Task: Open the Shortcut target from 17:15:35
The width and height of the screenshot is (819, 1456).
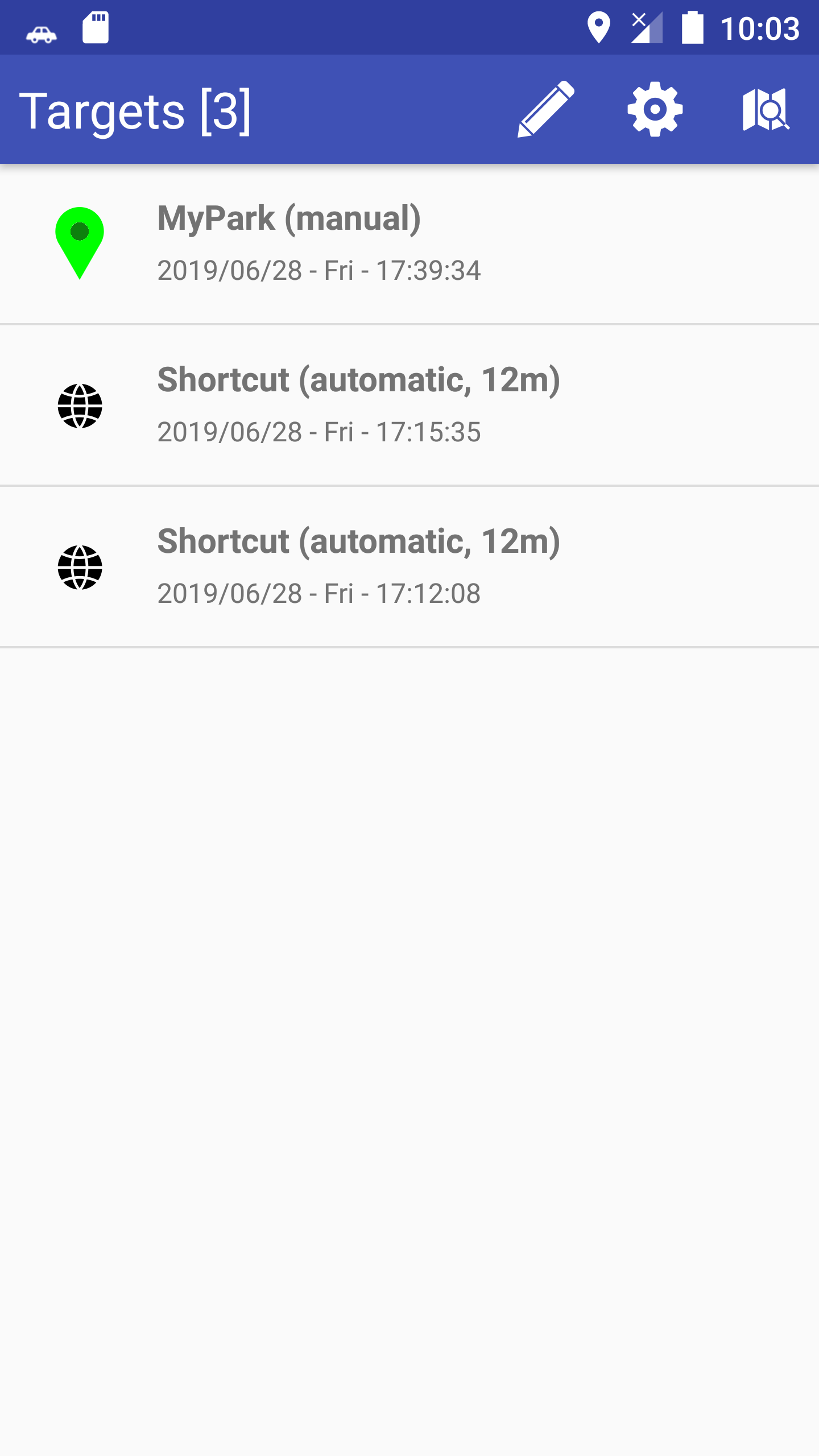Action: [409, 406]
